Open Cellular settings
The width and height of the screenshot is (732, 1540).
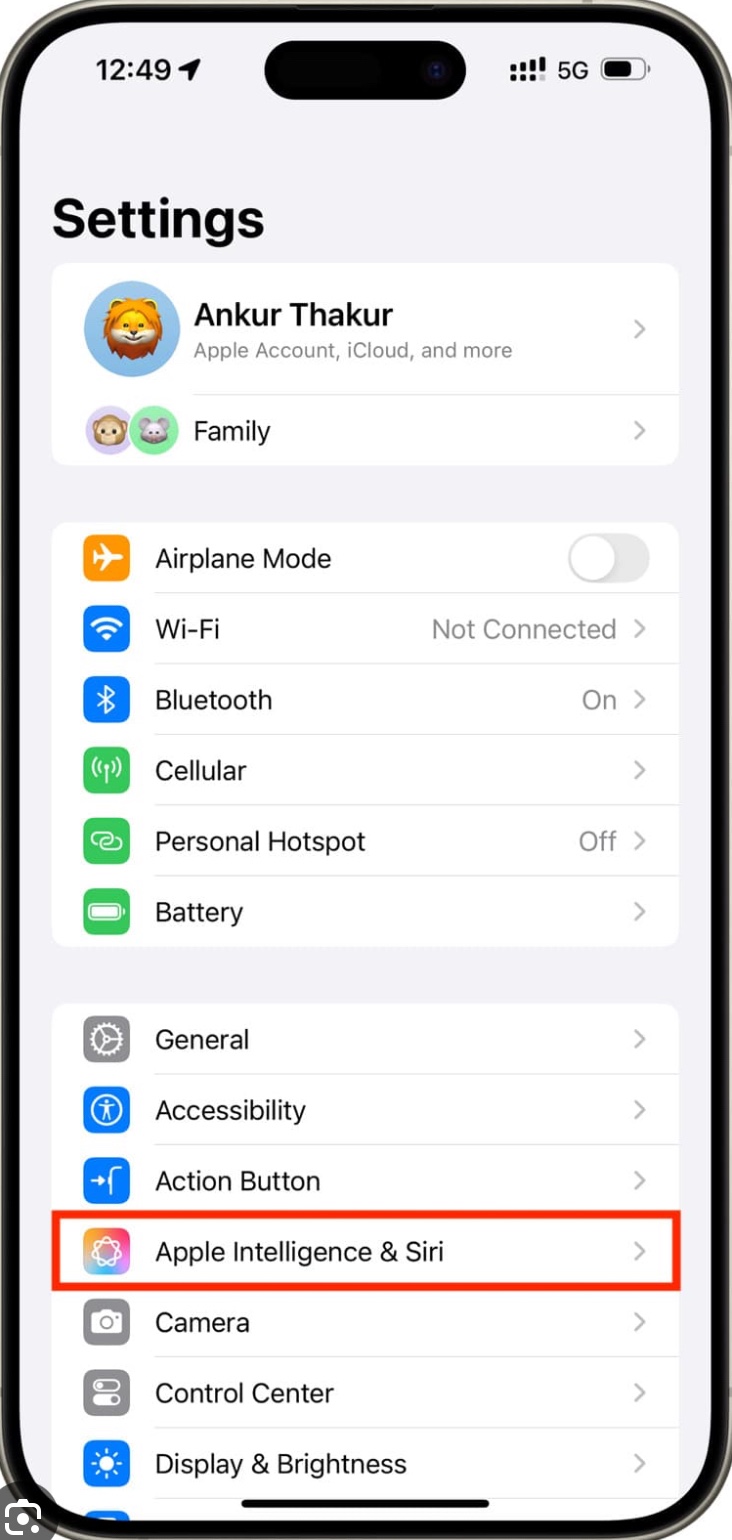click(x=365, y=771)
